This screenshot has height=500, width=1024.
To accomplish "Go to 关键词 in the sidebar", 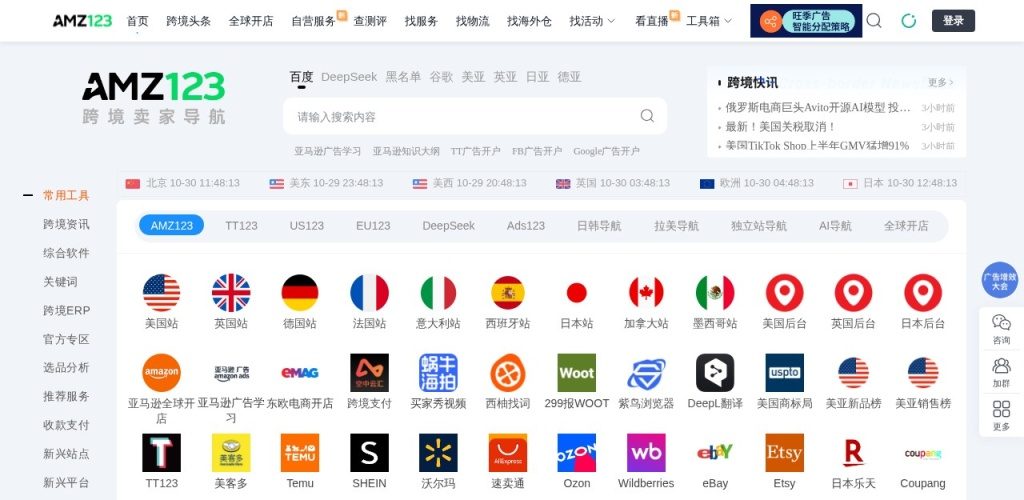I will tap(60, 282).
